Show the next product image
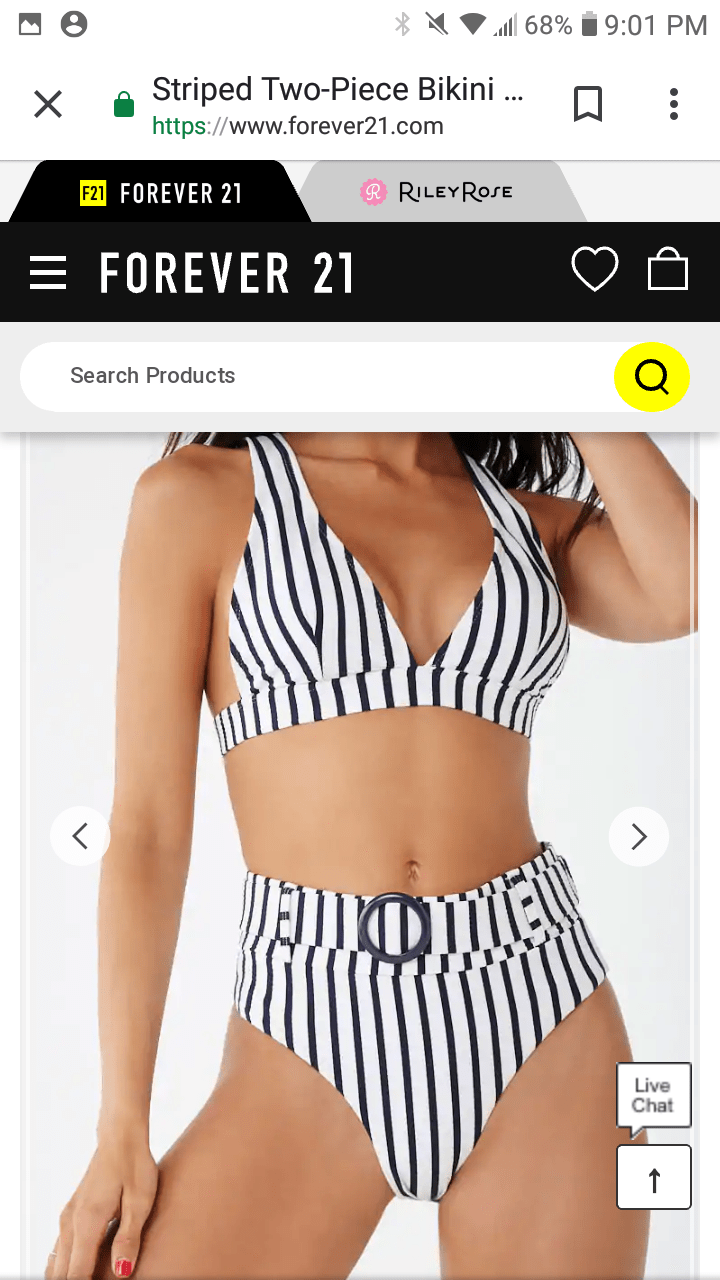Image resolution: width=720 pixels, height=1280 pixels. coord(639,836)
